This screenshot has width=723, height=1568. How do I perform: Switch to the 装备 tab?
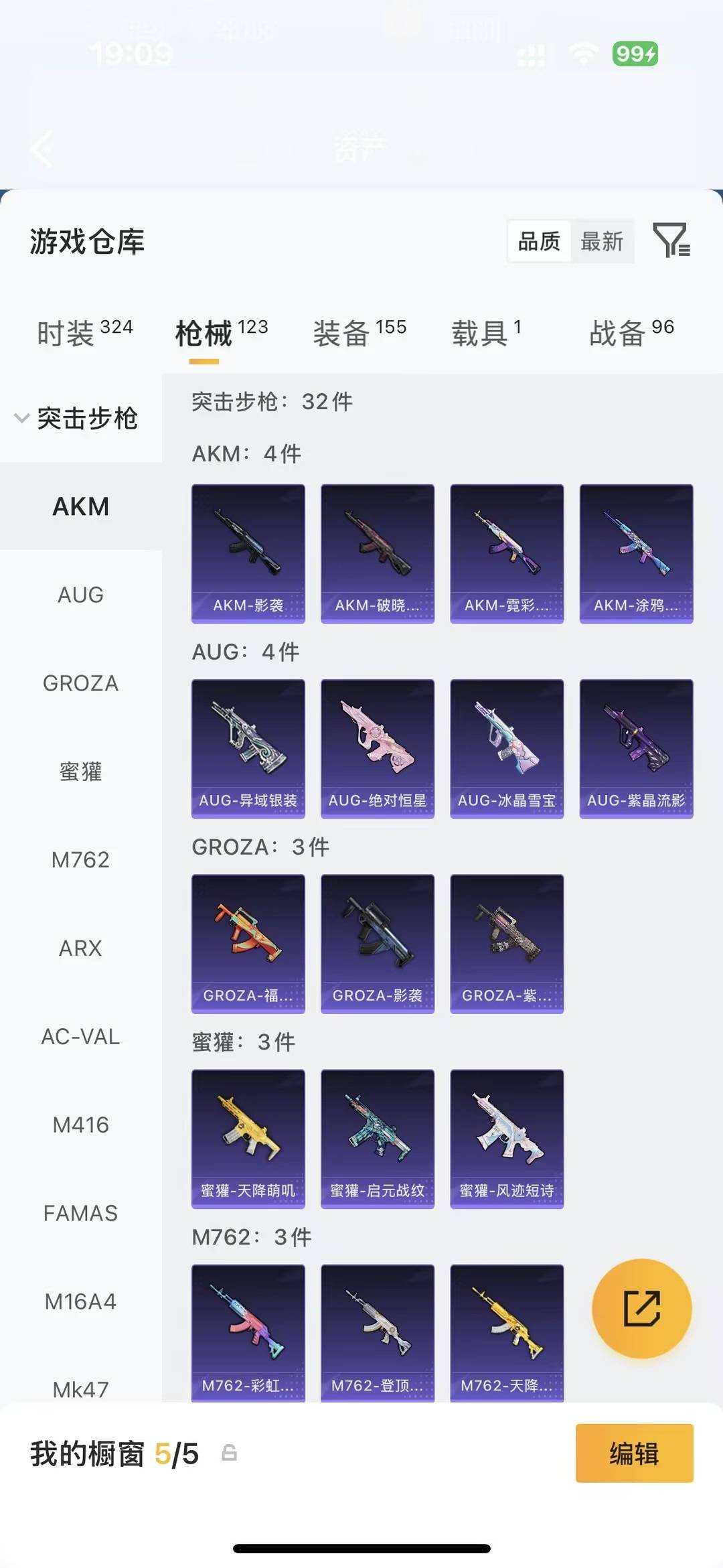(x=359, y=333)
